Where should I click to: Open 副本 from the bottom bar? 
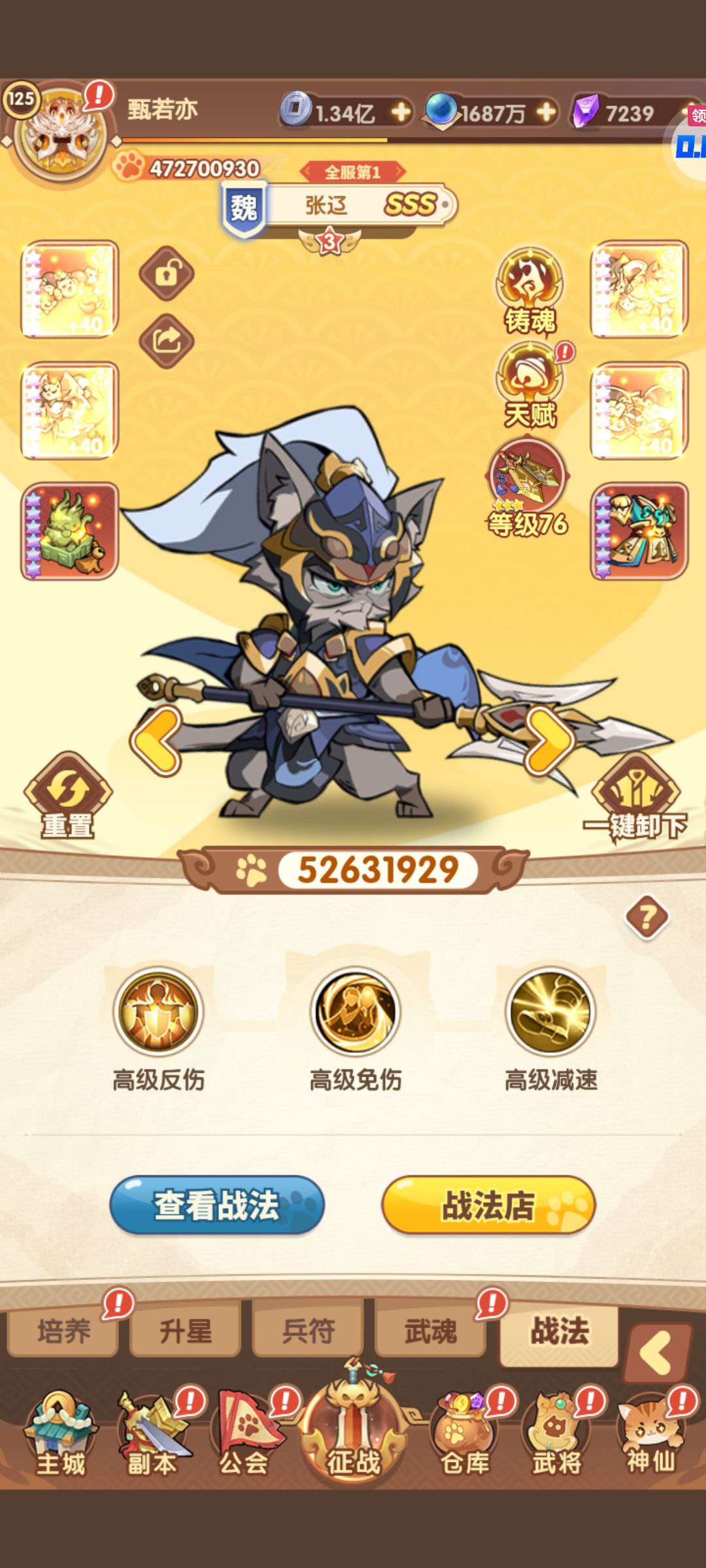coord(153,1435)
